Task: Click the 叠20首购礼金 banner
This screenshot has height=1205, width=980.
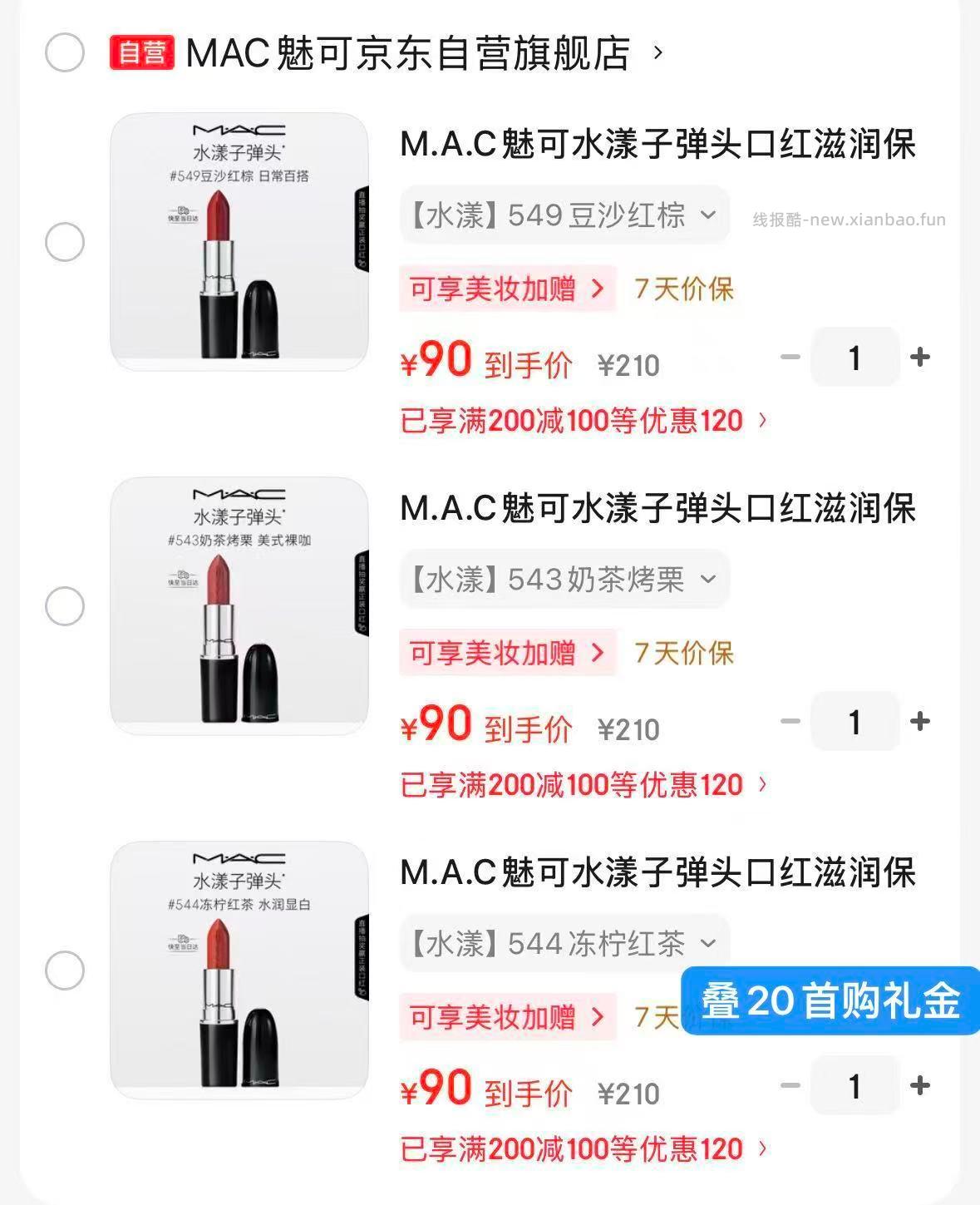Action: pos(831,1003)
